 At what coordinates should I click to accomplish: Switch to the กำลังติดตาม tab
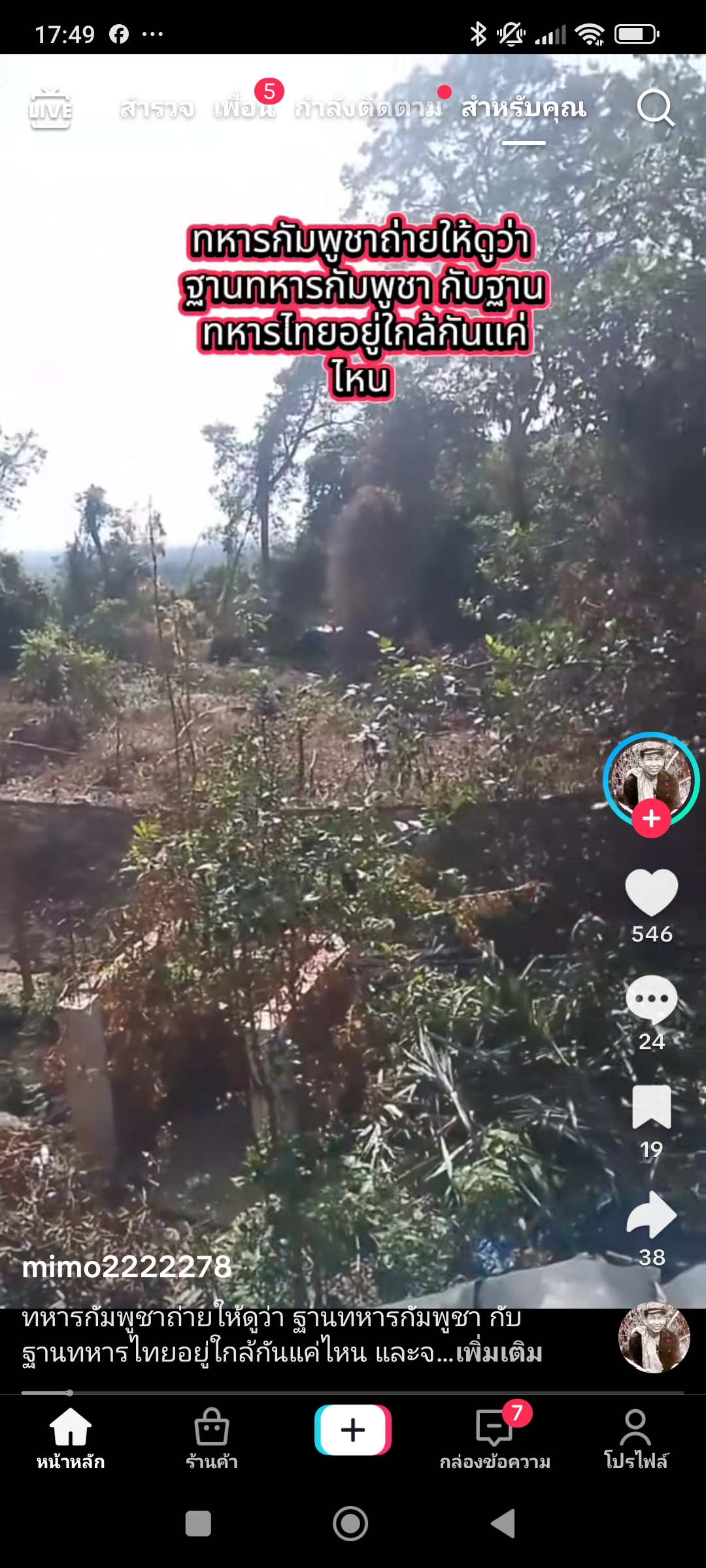click(x=368, y=108)
